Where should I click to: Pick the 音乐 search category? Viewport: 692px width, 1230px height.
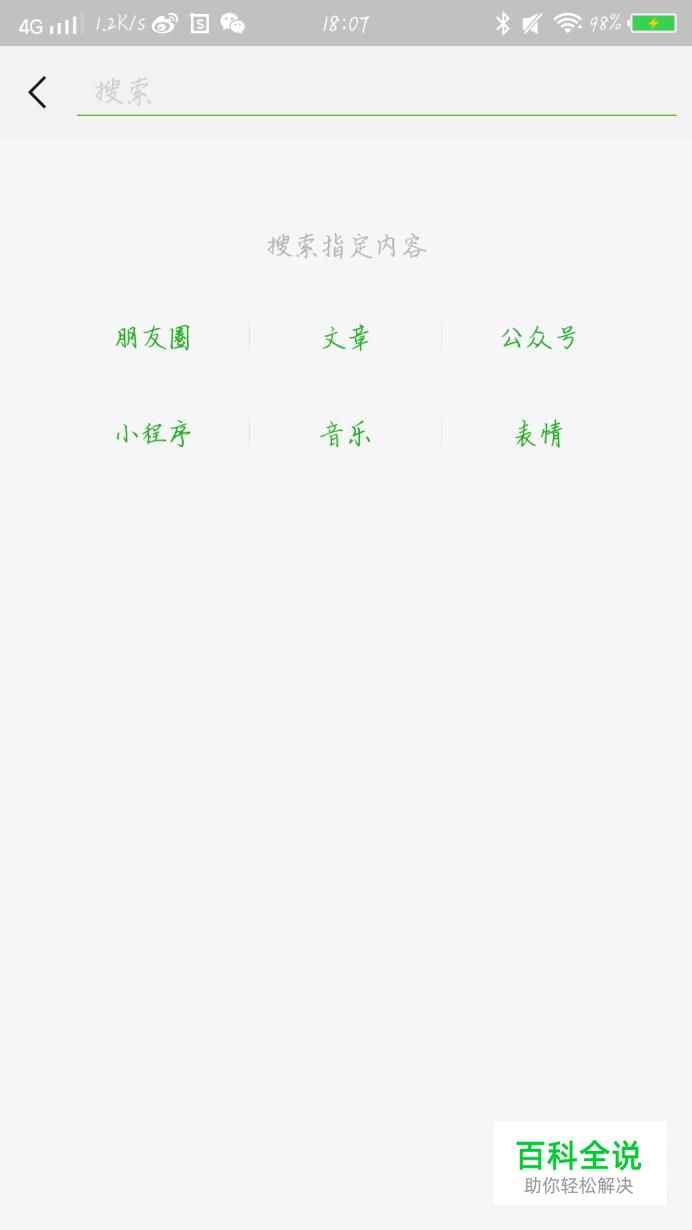point(346,434)
